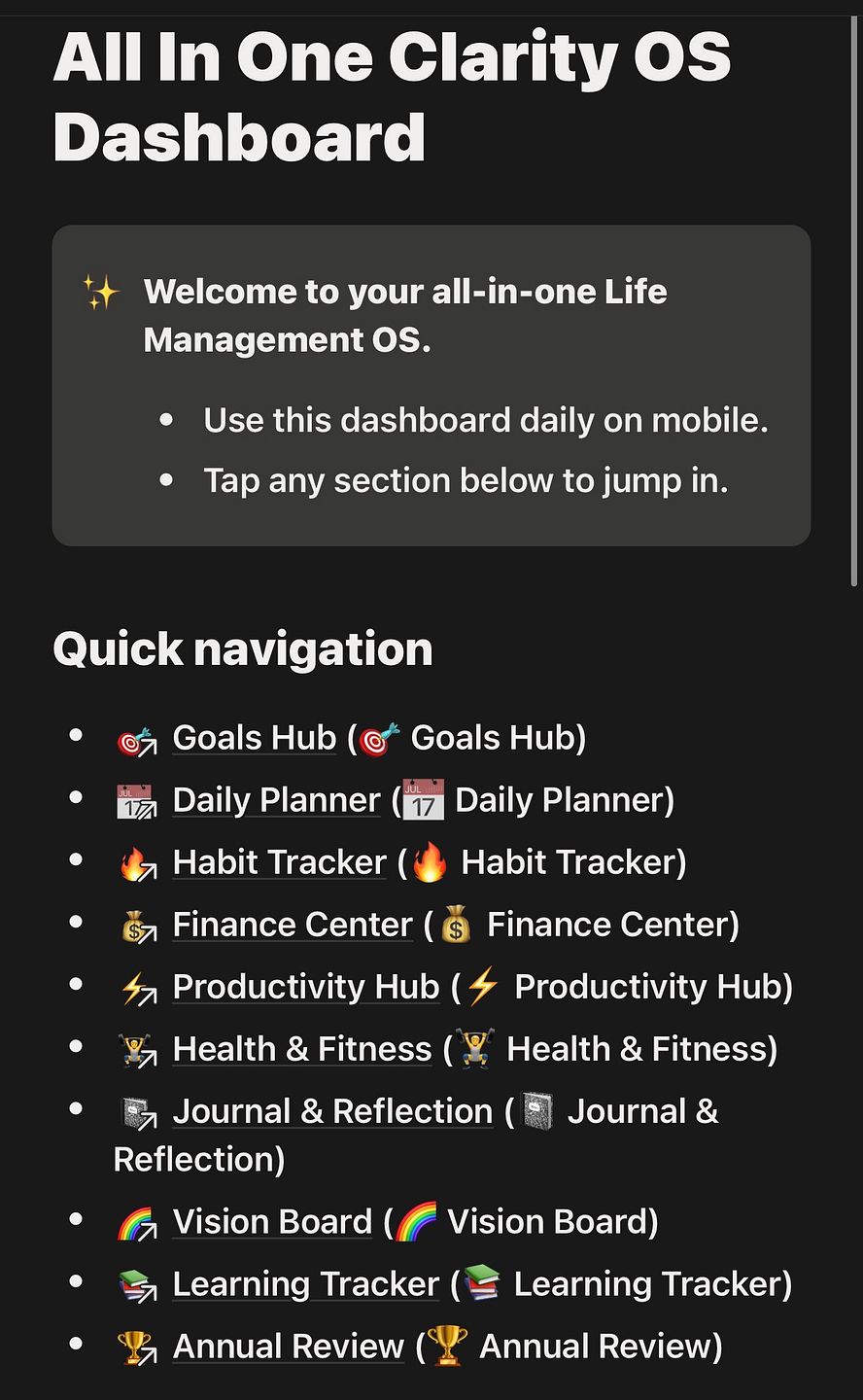Go to the Annual Review page
The height and width of the screenshot is (1400, 863).
coord(289,1347)
